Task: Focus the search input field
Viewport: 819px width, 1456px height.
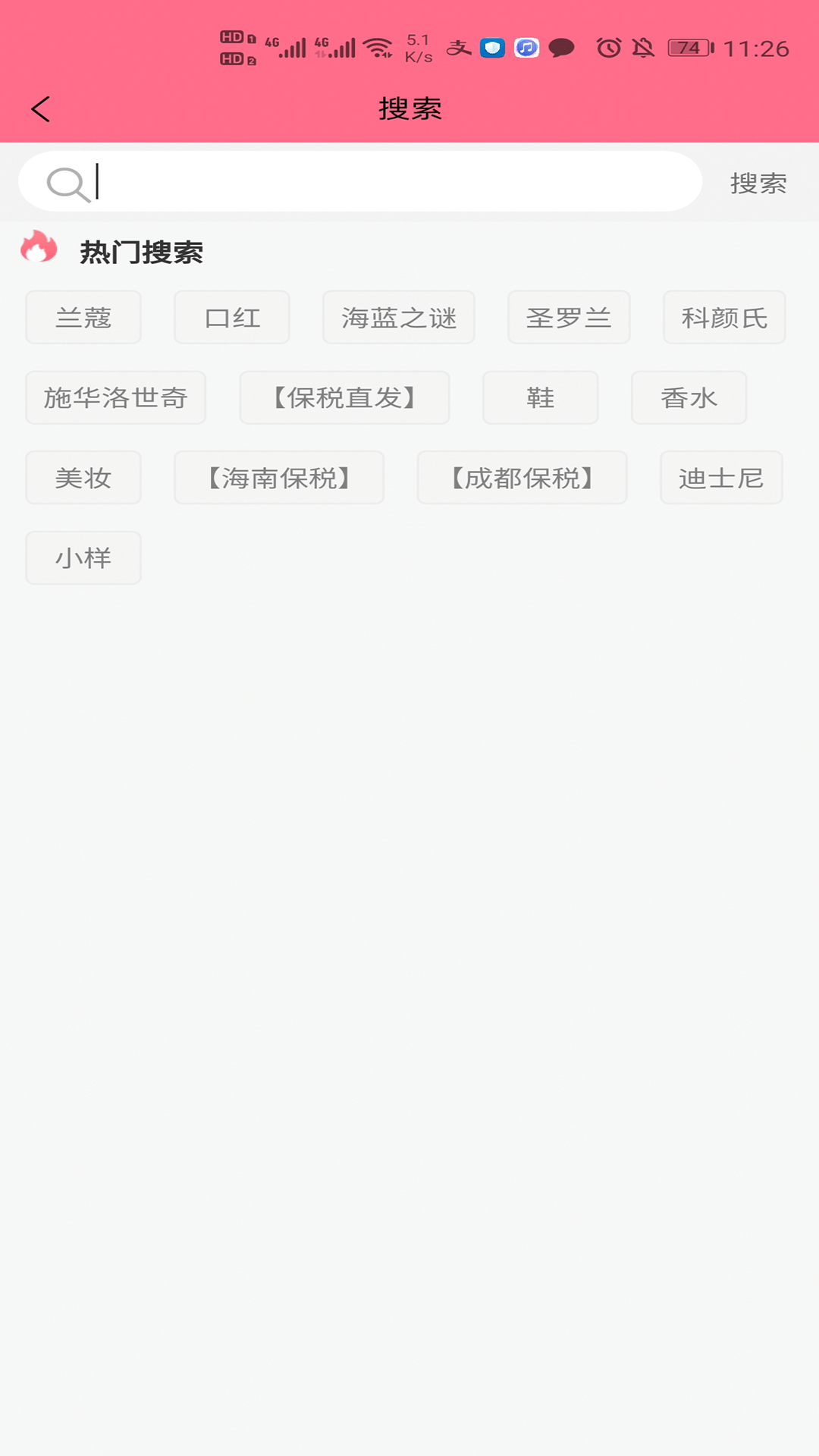Action: pyautogui.click(x=379, y=182)
